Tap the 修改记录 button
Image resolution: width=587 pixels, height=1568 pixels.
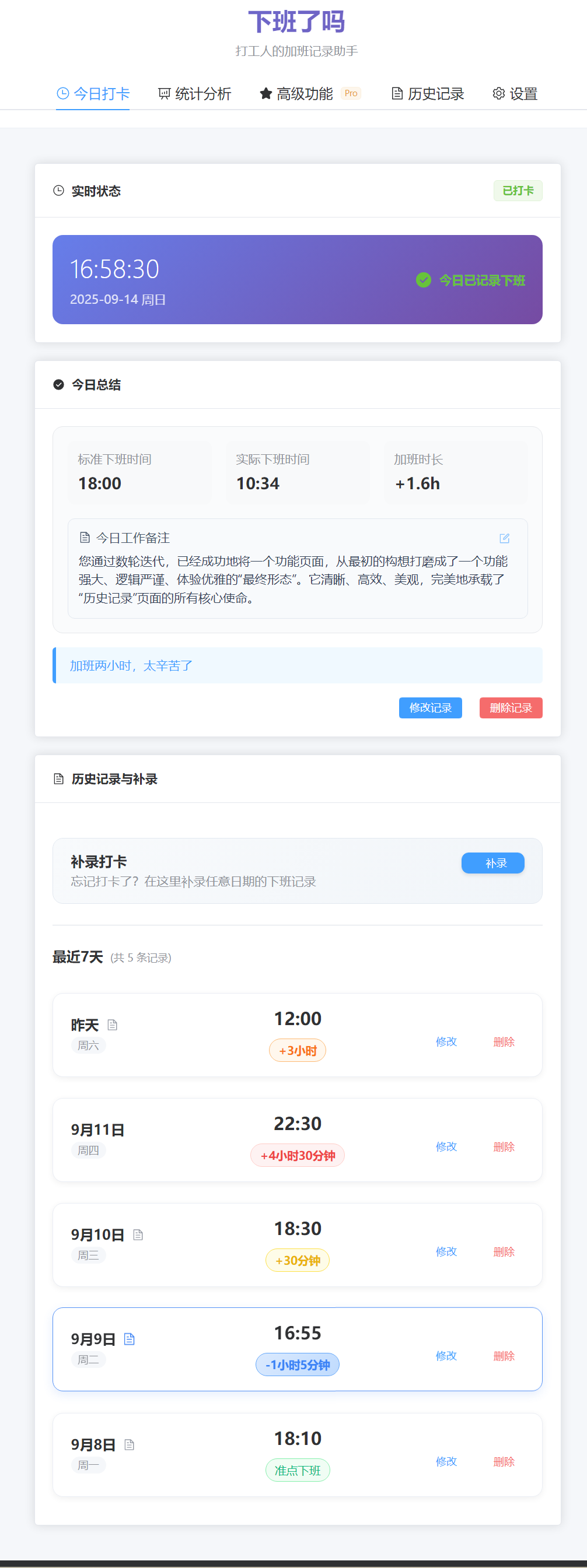[430, 708]
